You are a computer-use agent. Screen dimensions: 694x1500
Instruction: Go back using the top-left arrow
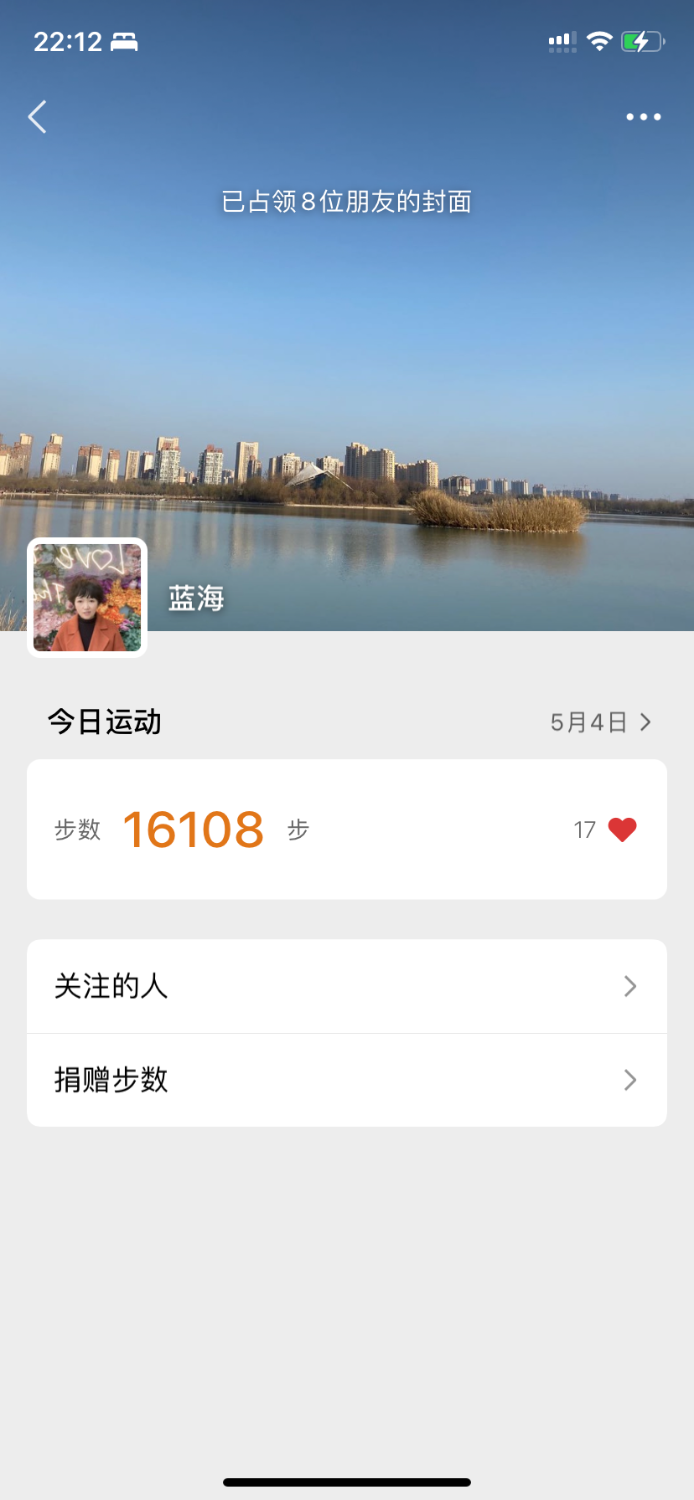38,117
